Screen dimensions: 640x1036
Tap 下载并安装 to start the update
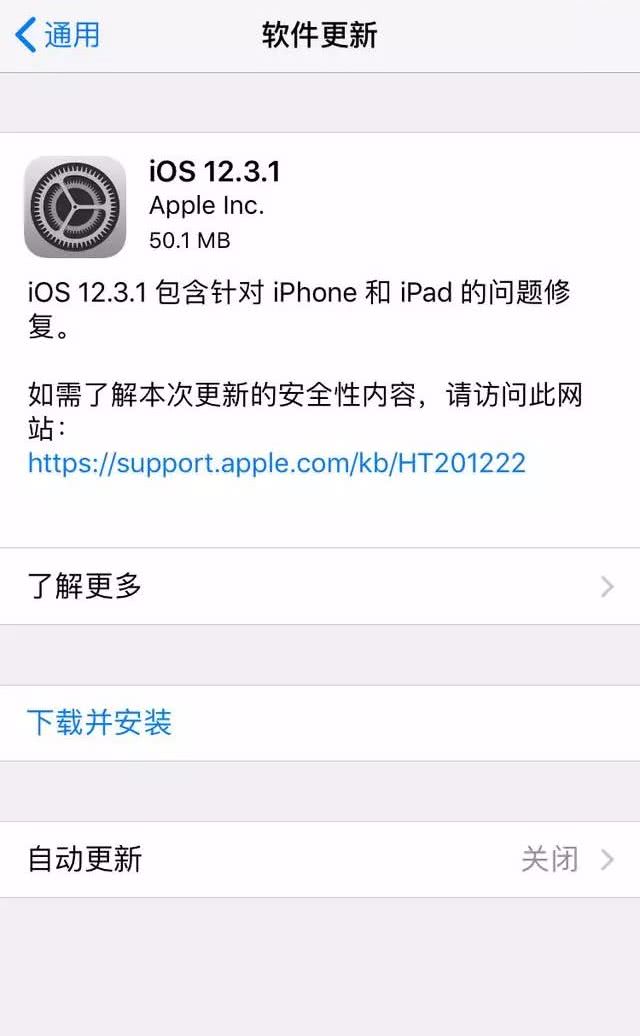100,722
